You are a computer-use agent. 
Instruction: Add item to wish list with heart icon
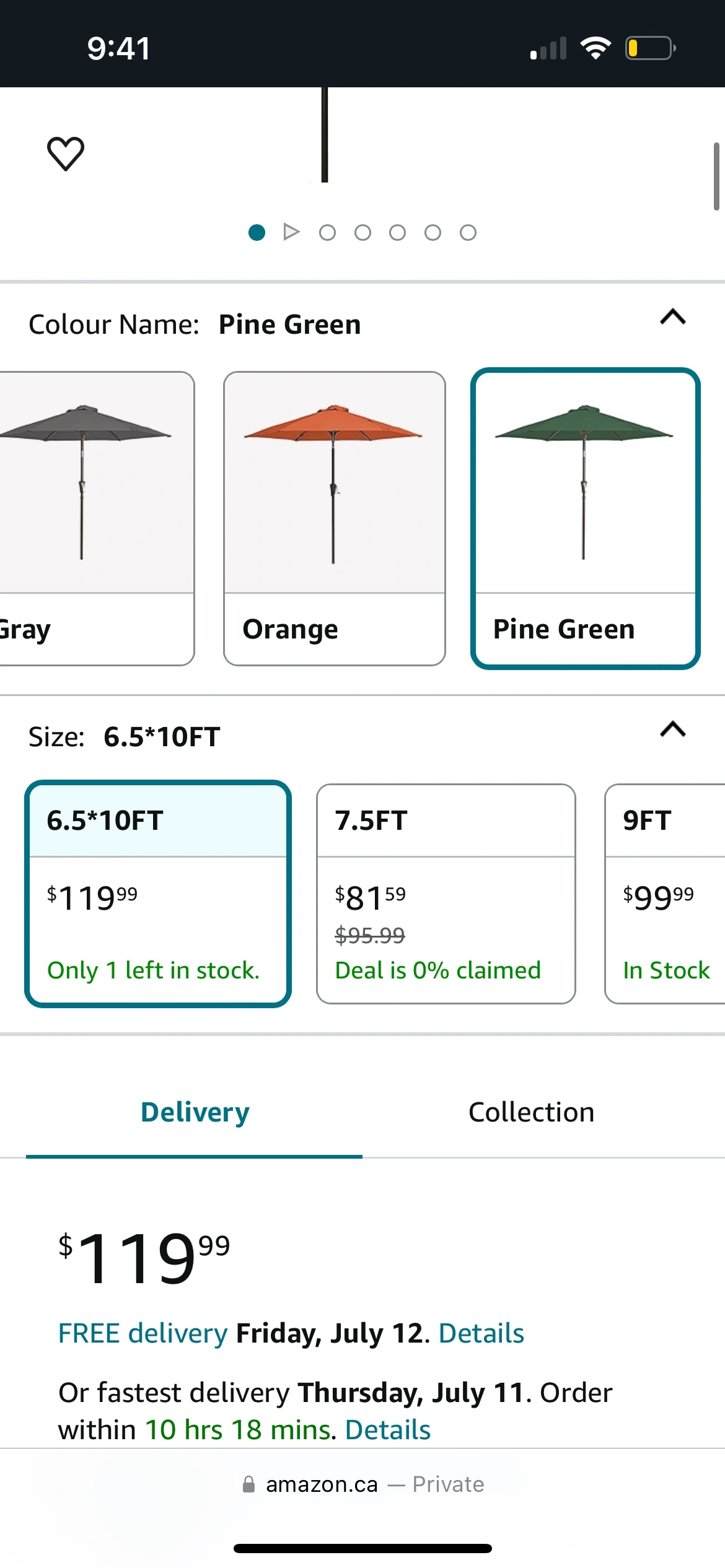tap(66, 154)
